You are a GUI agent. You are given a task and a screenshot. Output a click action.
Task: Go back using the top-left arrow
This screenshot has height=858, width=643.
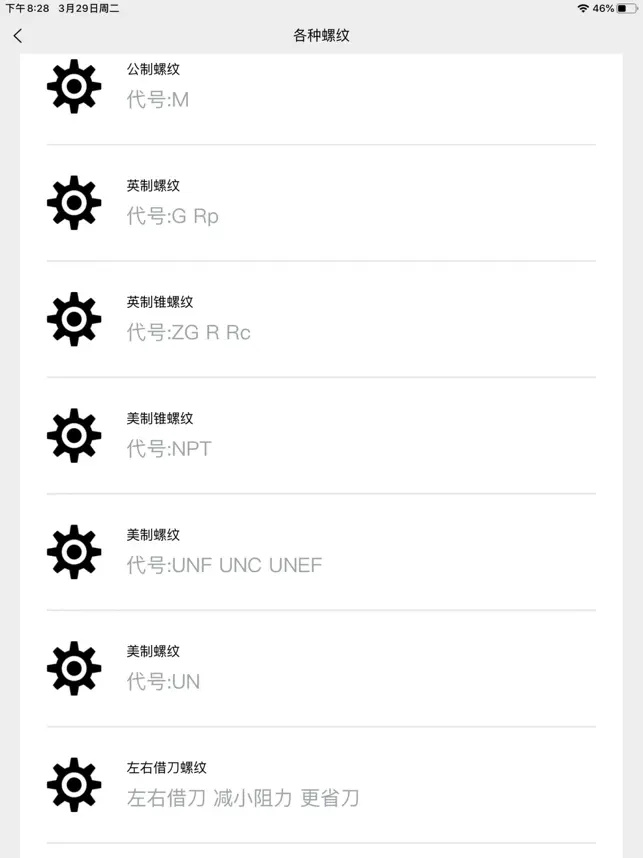click(17, 36)
